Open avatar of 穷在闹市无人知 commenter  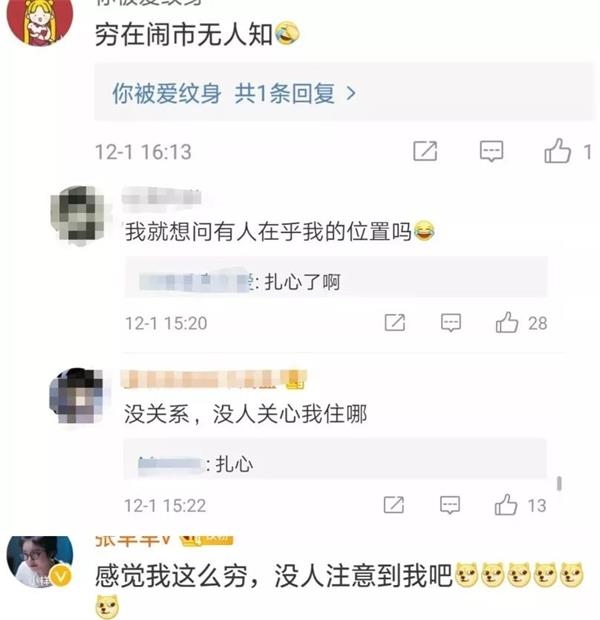(x=40, y=20)
